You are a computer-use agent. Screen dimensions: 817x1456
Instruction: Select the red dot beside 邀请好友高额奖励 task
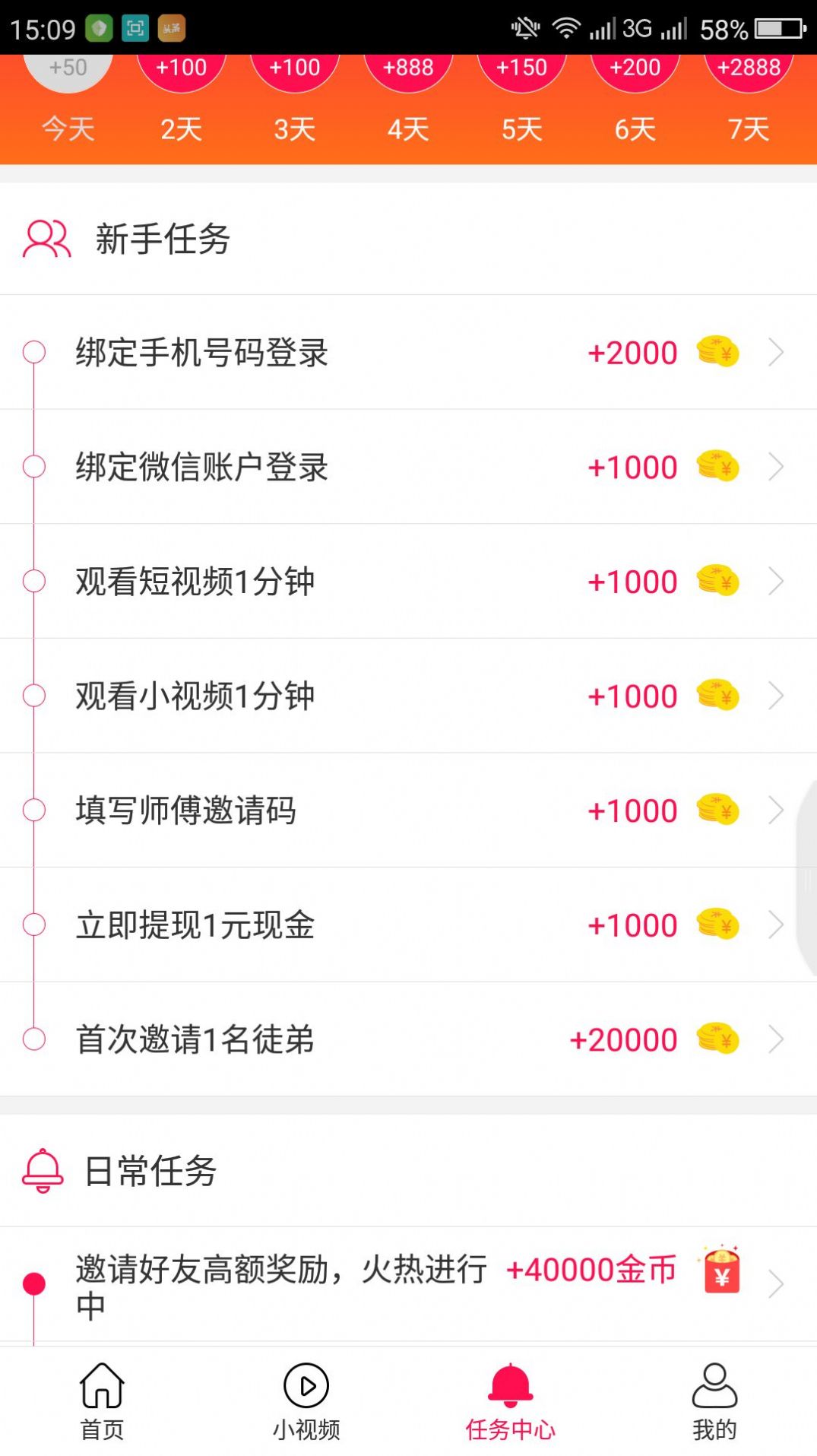33,1280
